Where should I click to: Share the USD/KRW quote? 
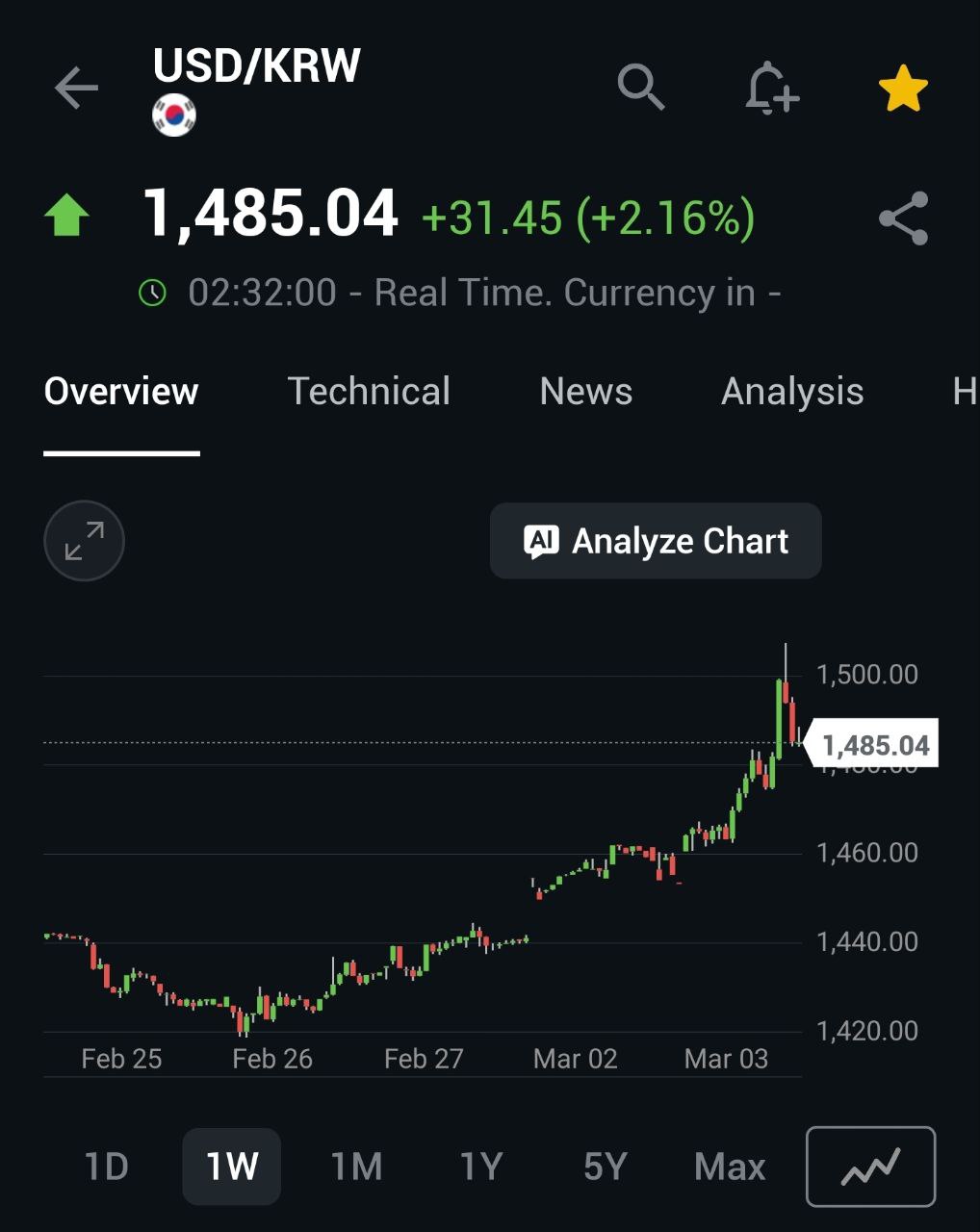(x=903, y=218)
